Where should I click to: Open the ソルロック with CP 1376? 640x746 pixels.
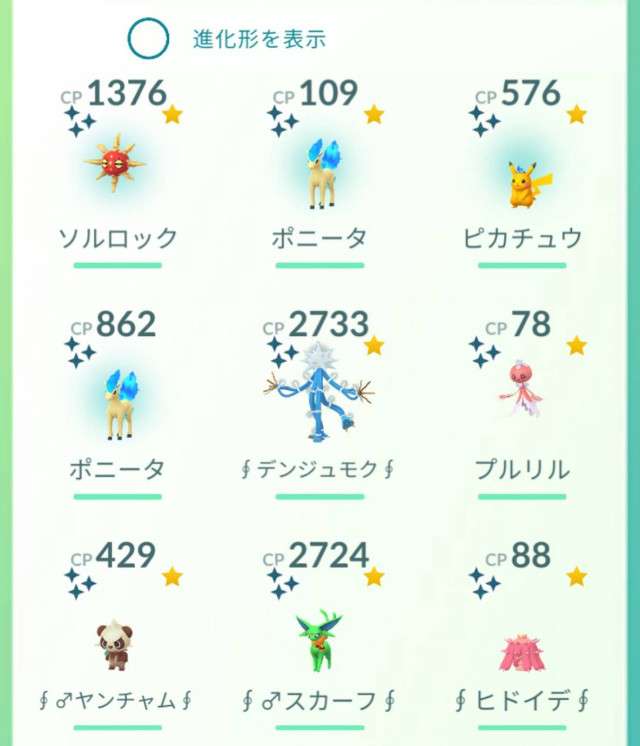[x=118, y=164]
